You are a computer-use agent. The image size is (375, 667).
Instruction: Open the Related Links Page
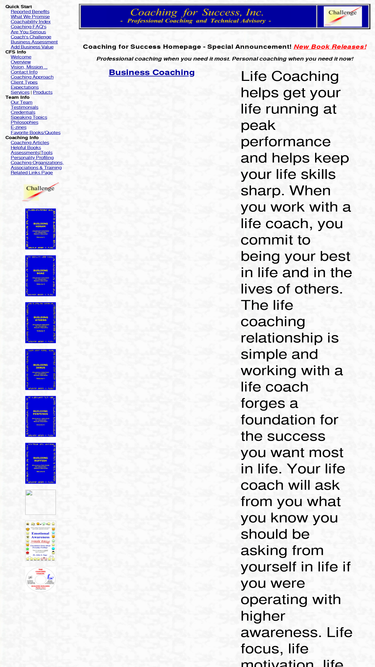coord(31,173)
